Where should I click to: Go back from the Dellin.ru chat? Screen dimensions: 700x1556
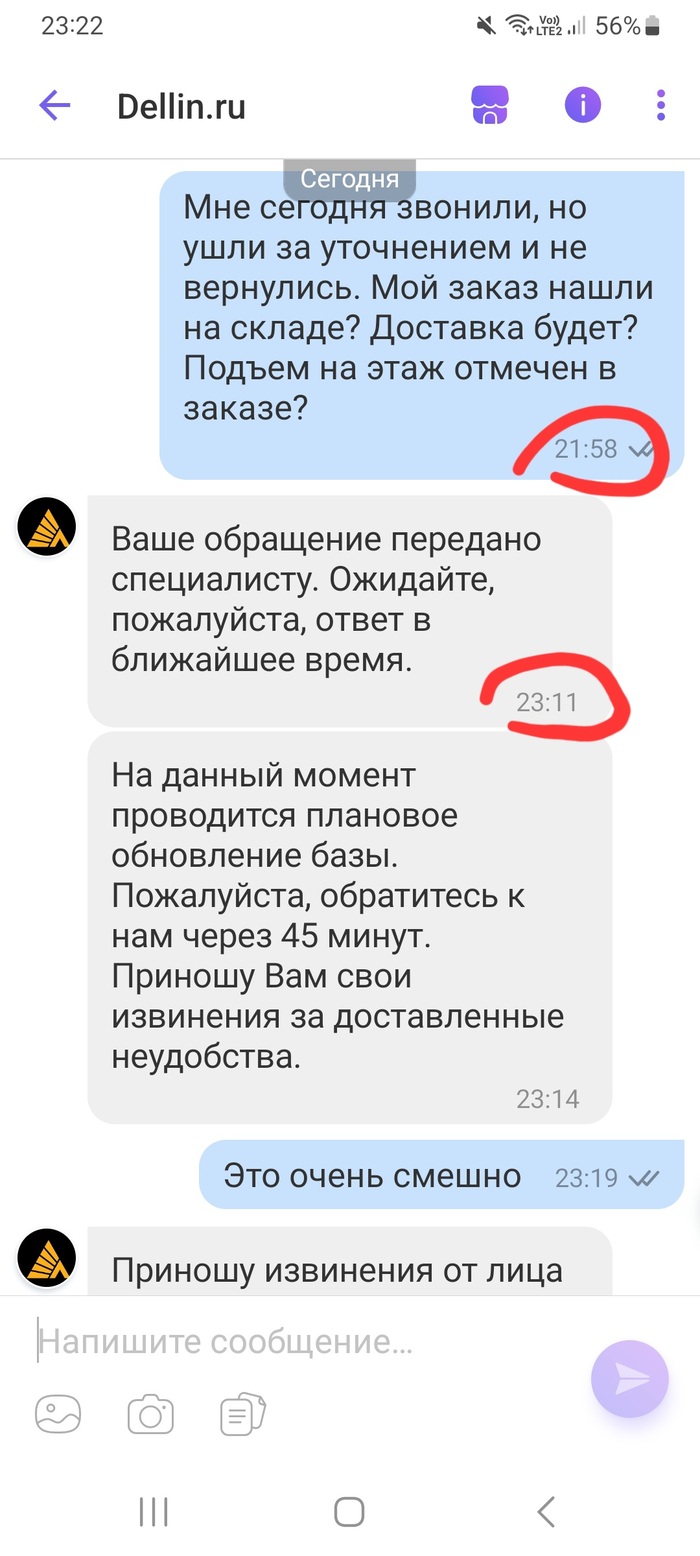54,105
